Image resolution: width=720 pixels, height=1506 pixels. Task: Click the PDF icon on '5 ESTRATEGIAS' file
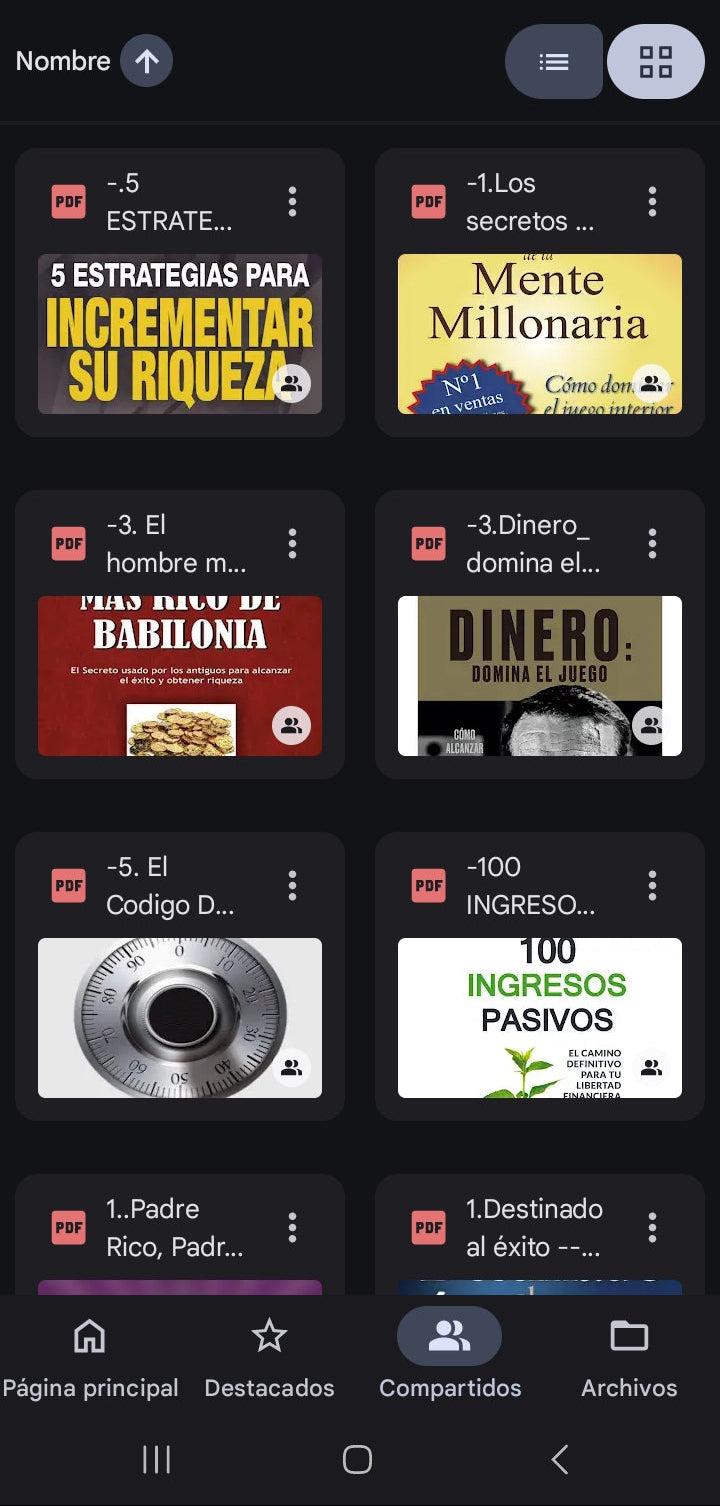68,200
